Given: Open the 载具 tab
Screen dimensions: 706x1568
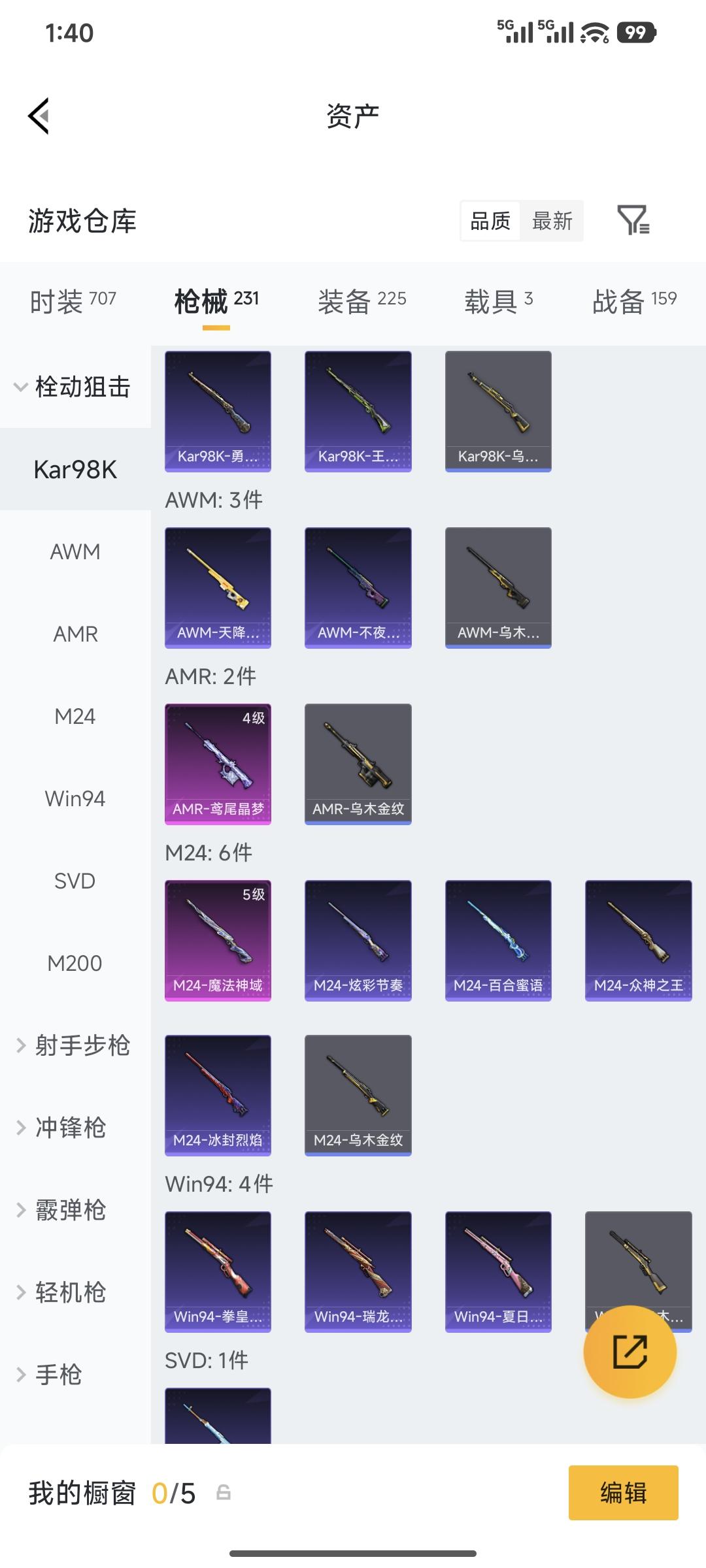Looking at the screenshot, I should (499, 301).
